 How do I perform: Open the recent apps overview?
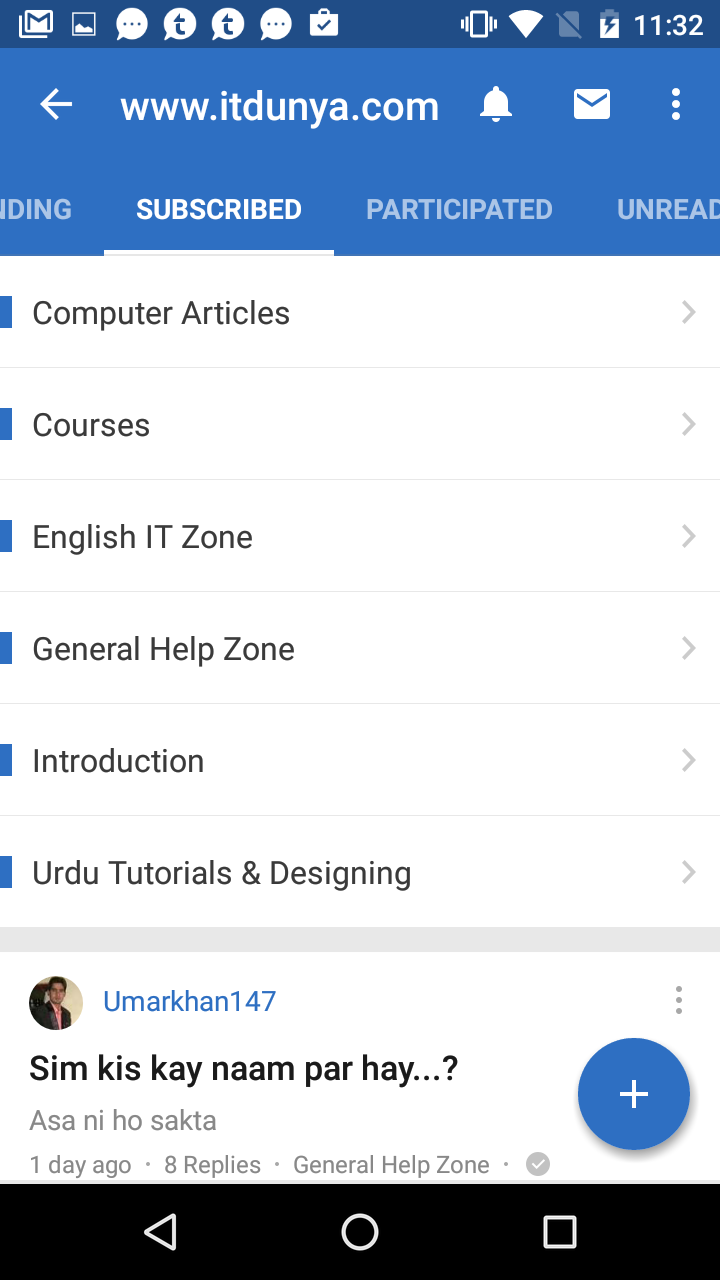point(560,1232)
